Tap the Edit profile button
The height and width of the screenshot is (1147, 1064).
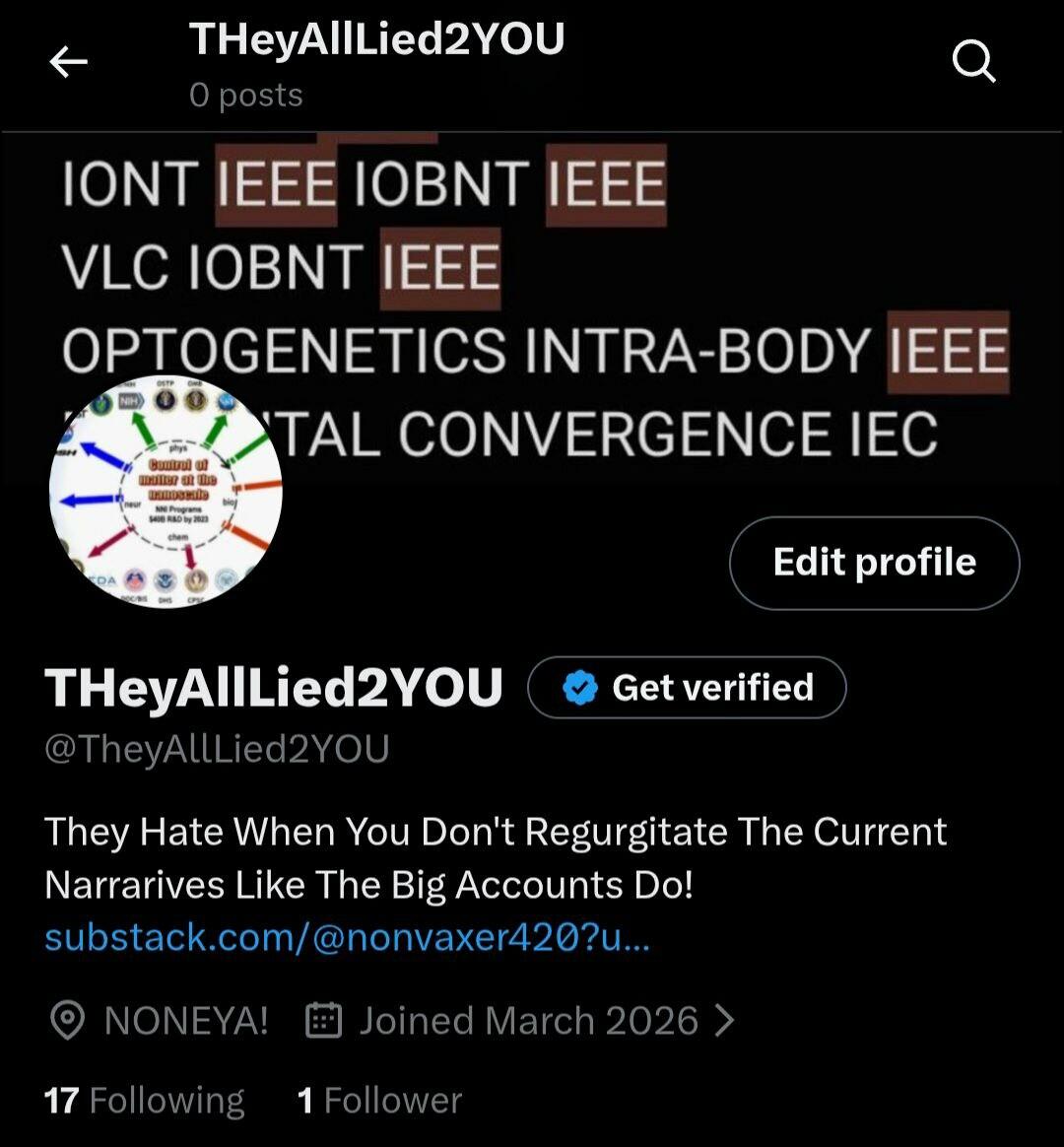[874, 563]
